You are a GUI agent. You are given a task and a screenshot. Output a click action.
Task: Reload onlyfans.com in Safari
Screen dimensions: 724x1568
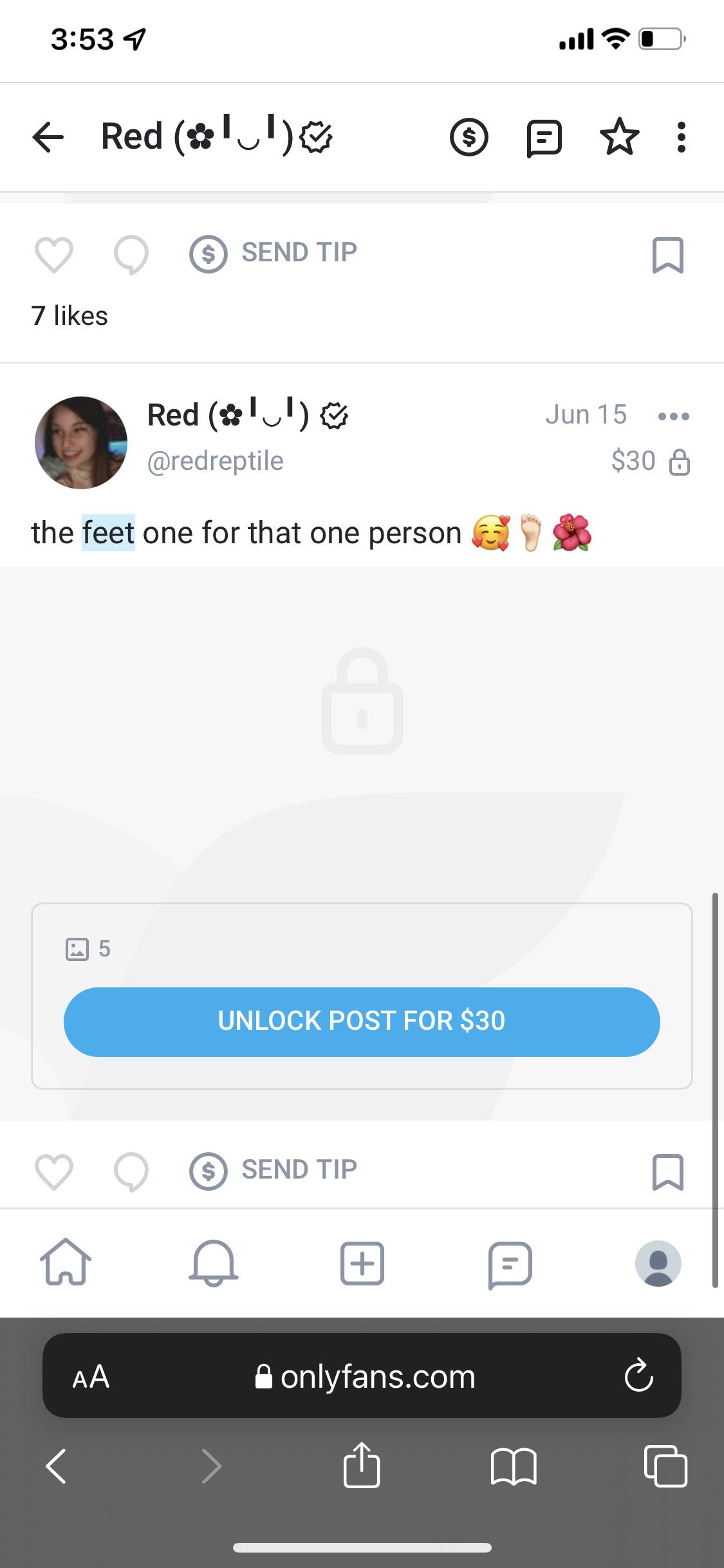[x=636, y=1377]
